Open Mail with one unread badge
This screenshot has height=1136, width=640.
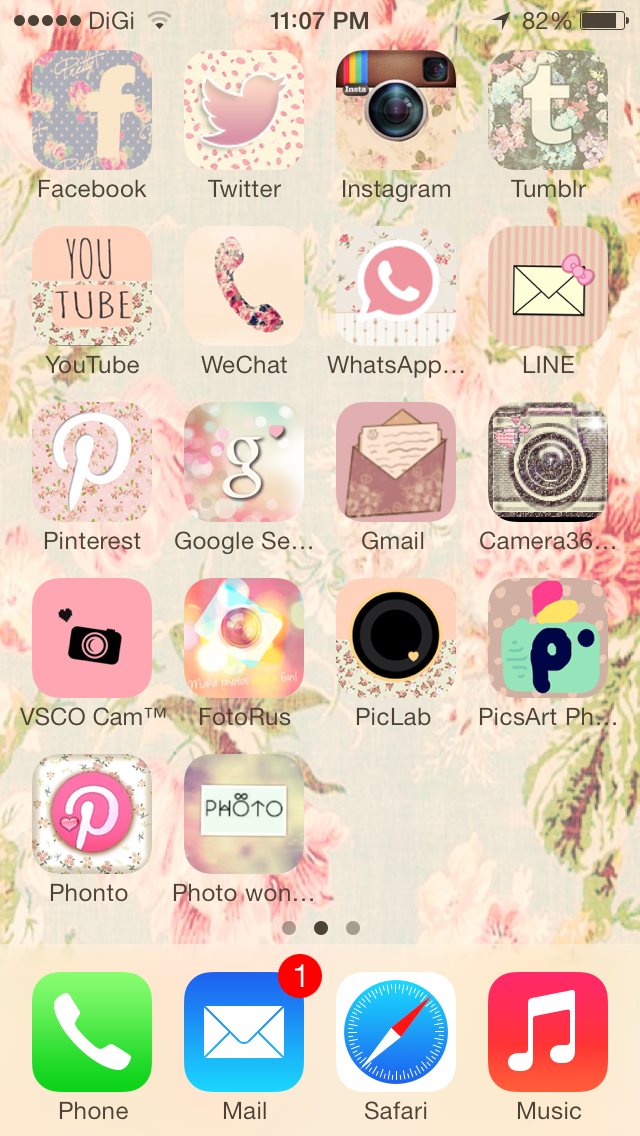244,1032
